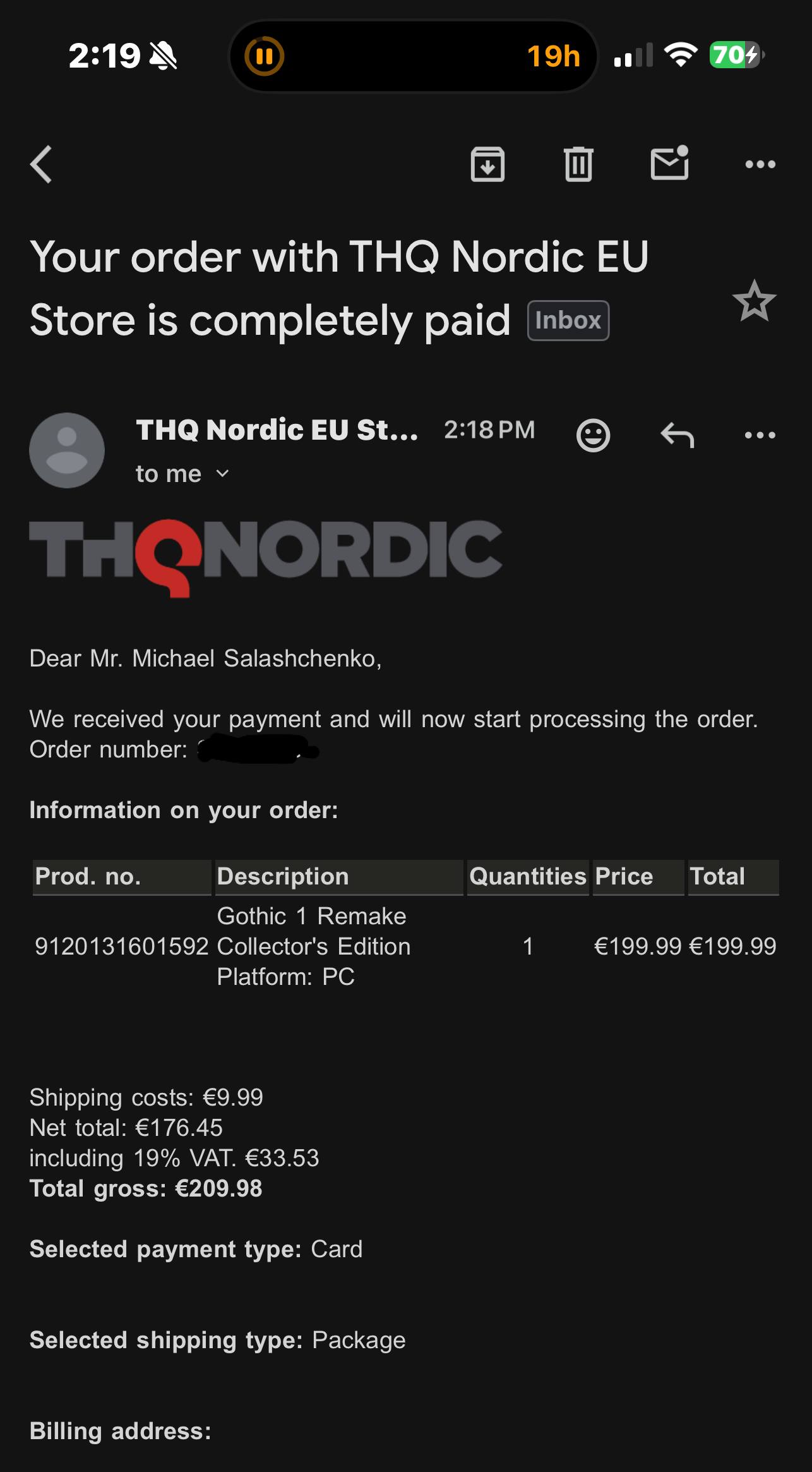Add an emoji reaction to the message

click(593, 435)
